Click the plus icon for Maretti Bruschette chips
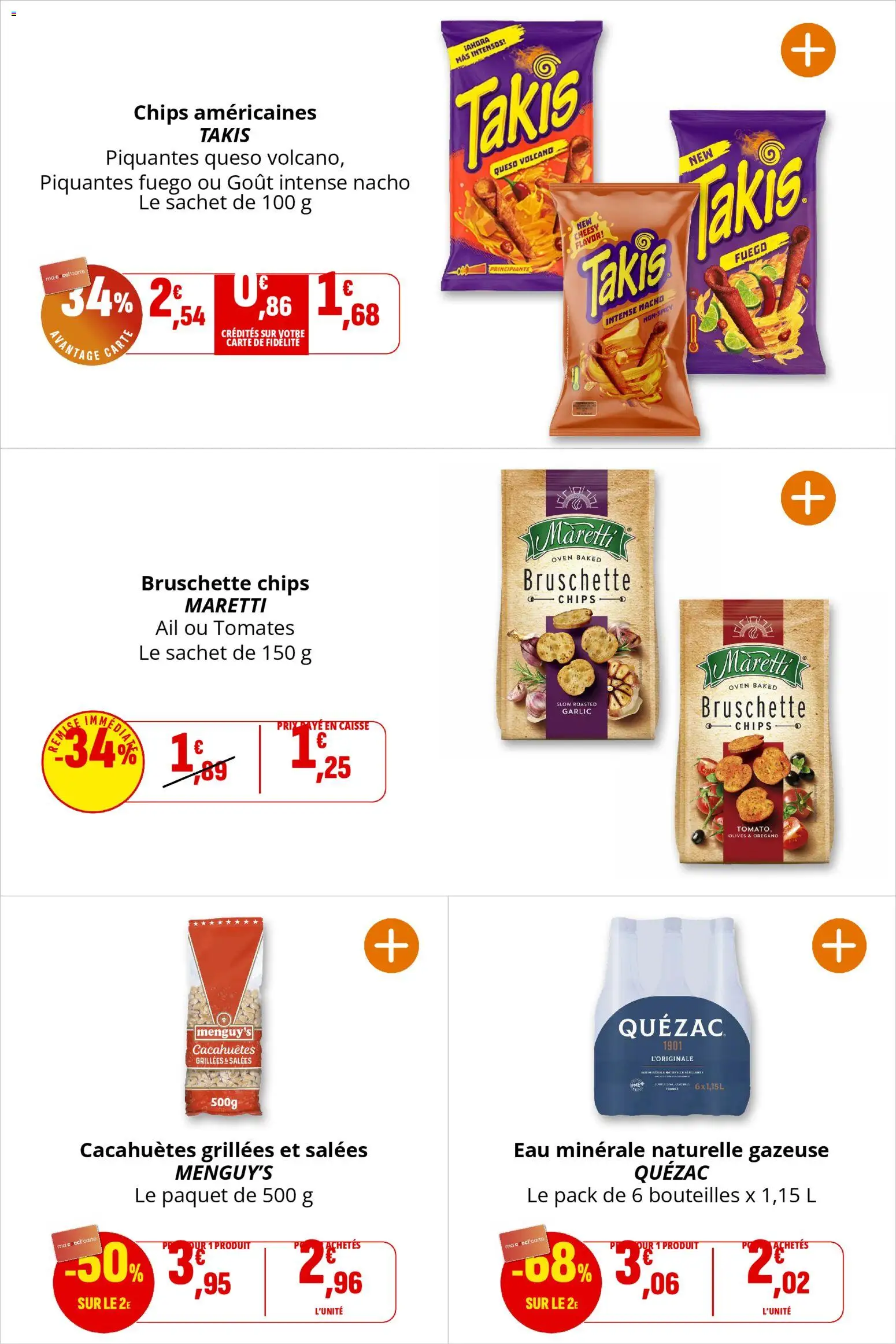 (x=808, y=497)
